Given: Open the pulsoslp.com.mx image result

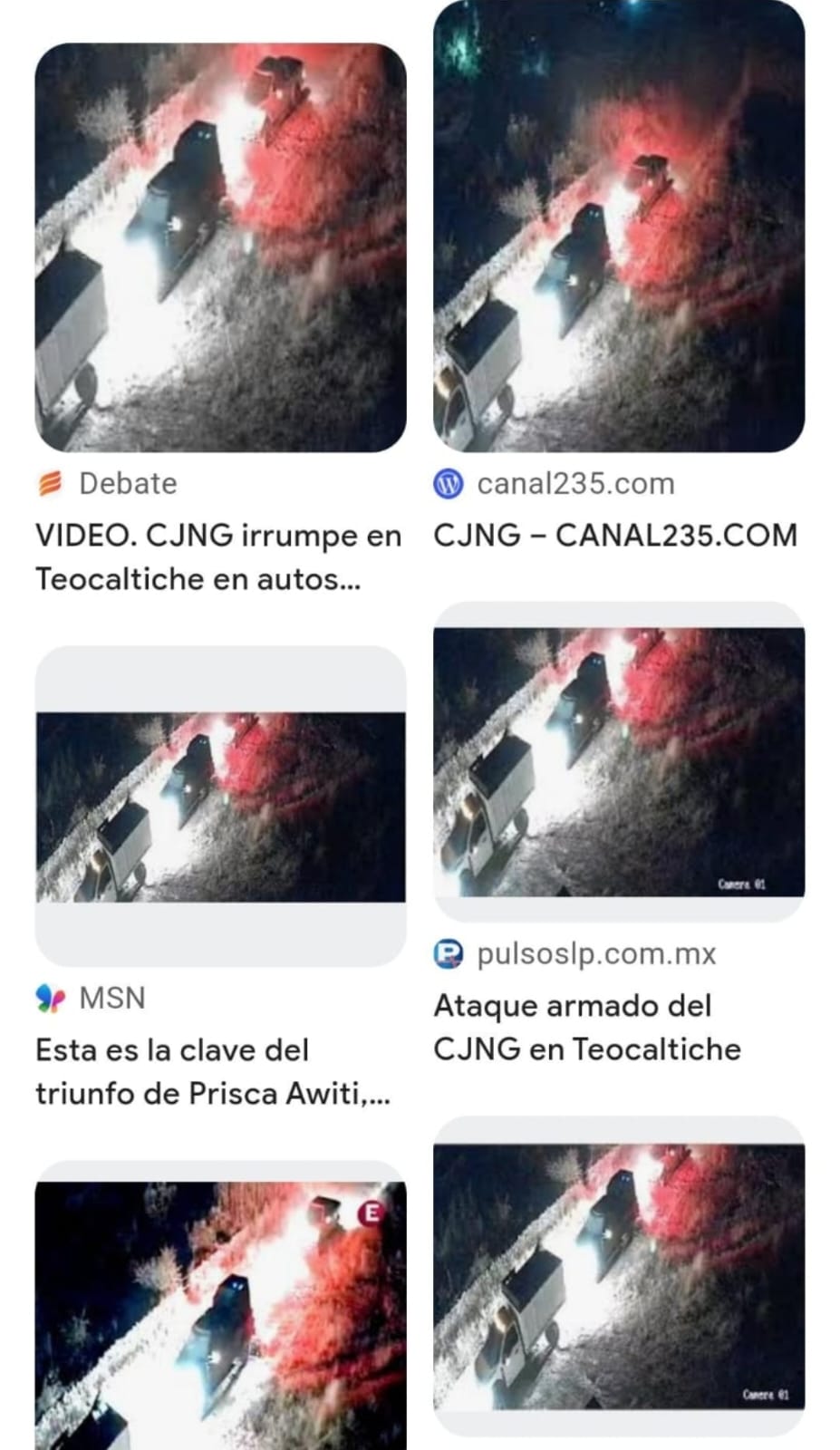Looking at the screenshot, I should click(x=619, y=761).
